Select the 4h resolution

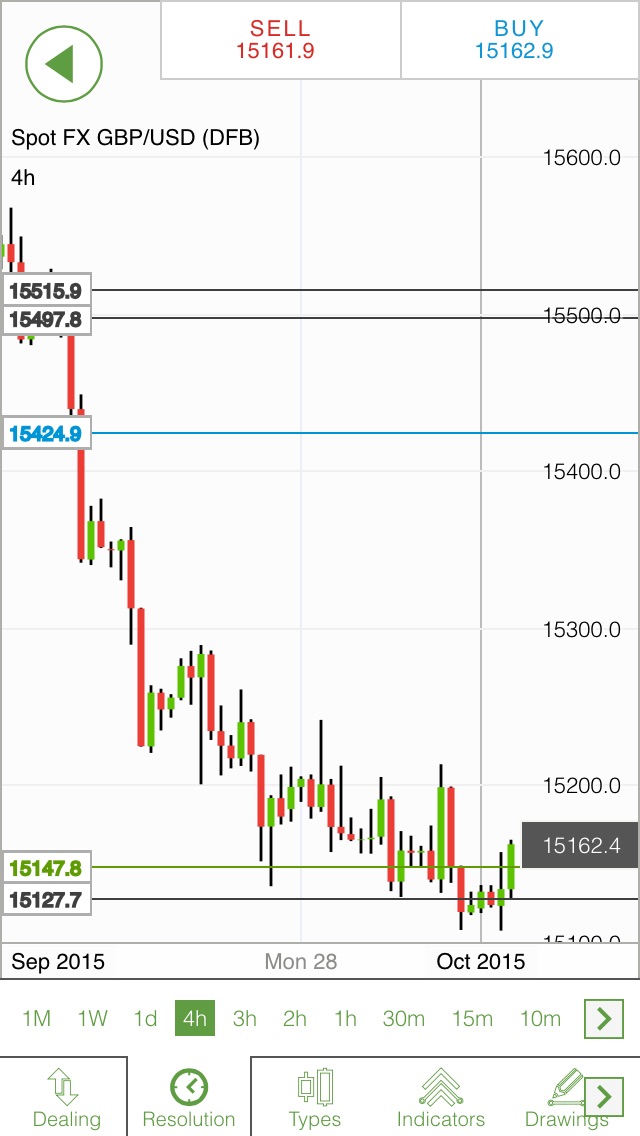194,1018
